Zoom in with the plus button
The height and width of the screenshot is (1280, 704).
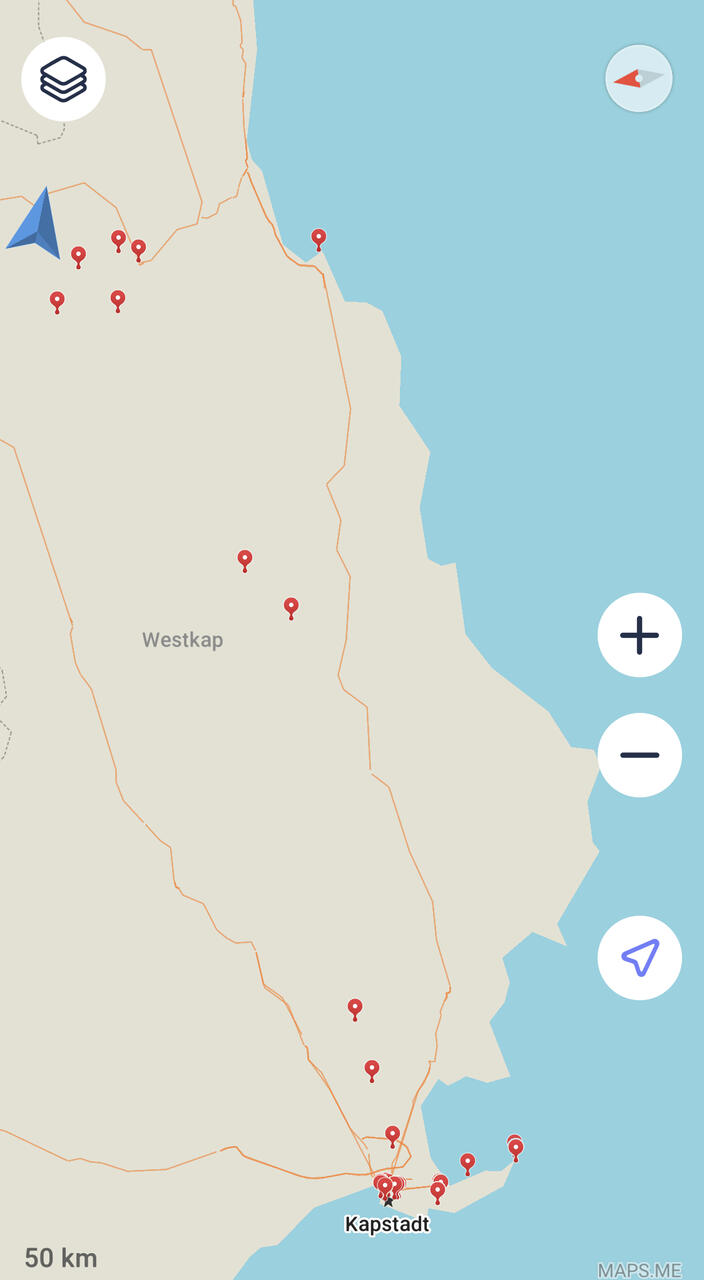point(640,635)
